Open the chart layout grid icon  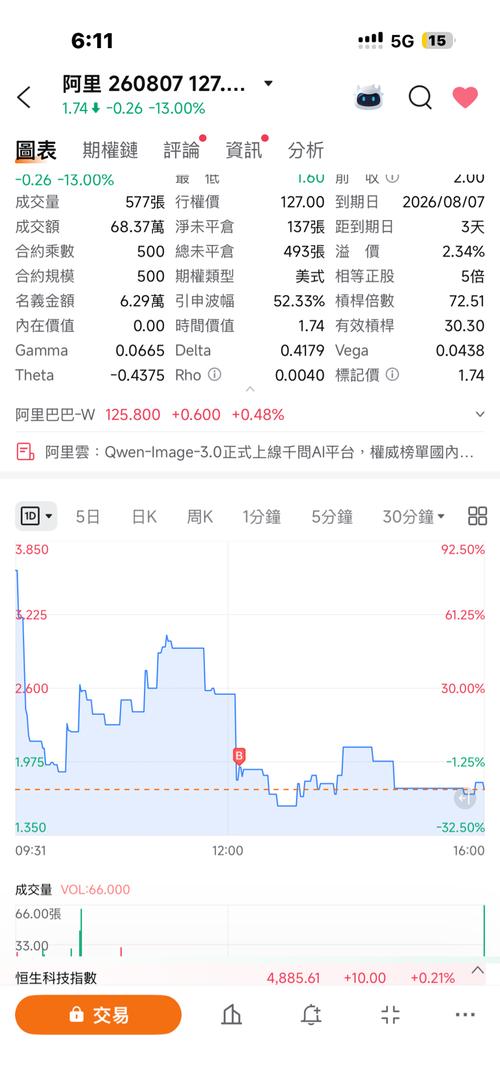(x=477, y=516)
